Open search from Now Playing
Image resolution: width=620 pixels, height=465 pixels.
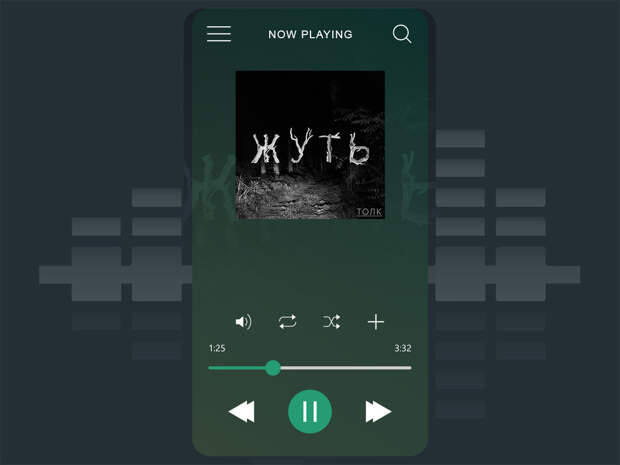(402, 34)
